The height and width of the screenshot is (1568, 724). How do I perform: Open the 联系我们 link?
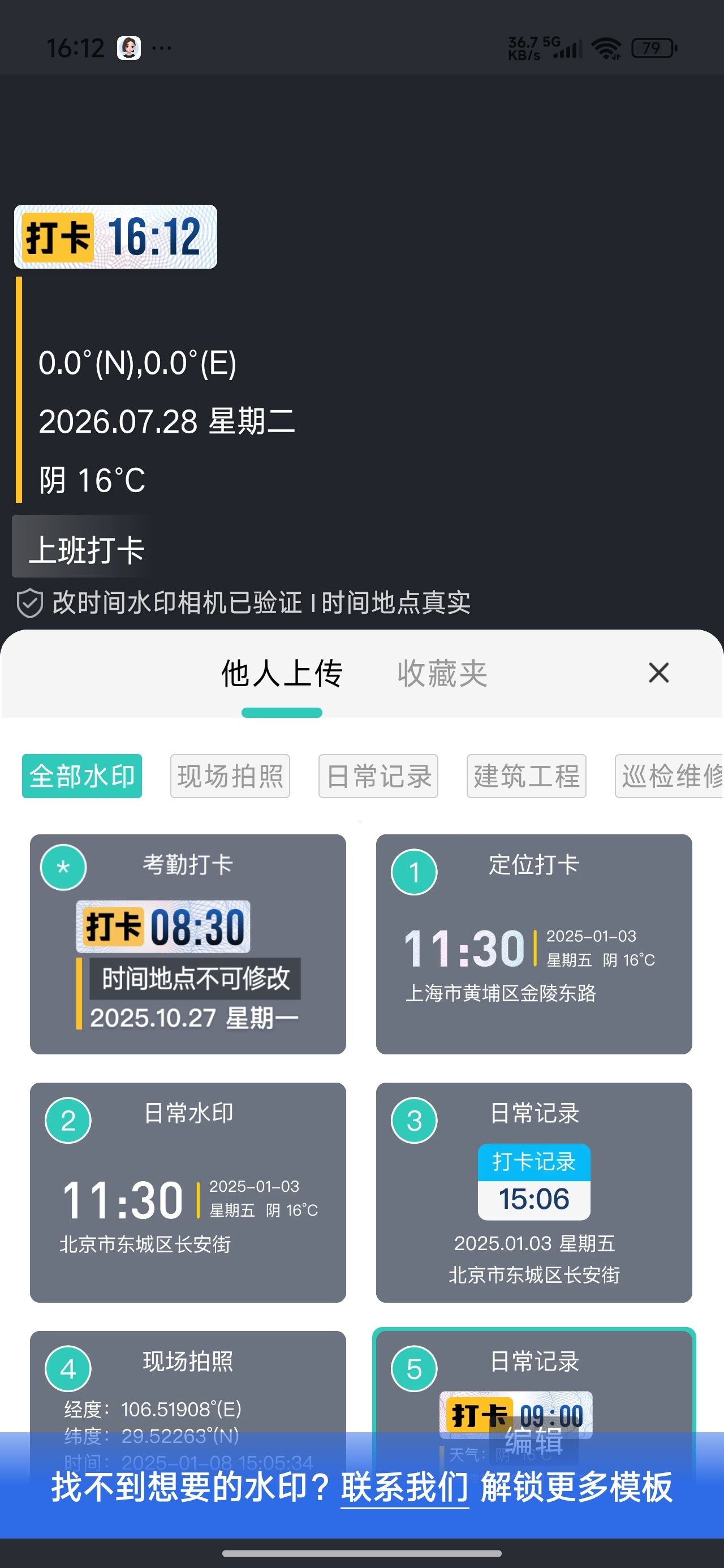click(x=404, y=1488)
